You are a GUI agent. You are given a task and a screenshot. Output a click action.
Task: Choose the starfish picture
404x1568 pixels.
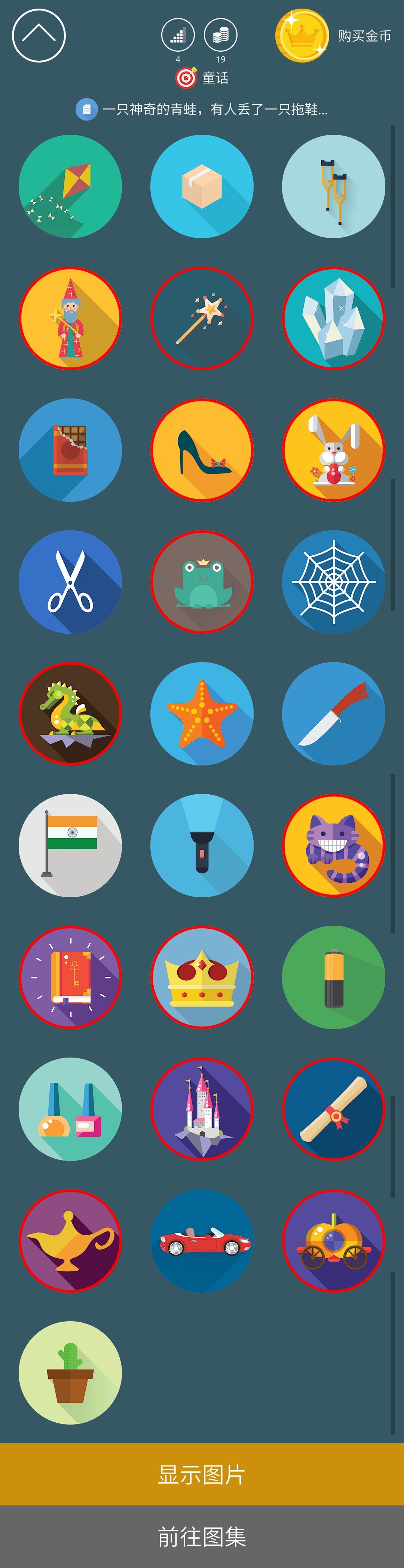pyautogui.click(x=202, y=713)
